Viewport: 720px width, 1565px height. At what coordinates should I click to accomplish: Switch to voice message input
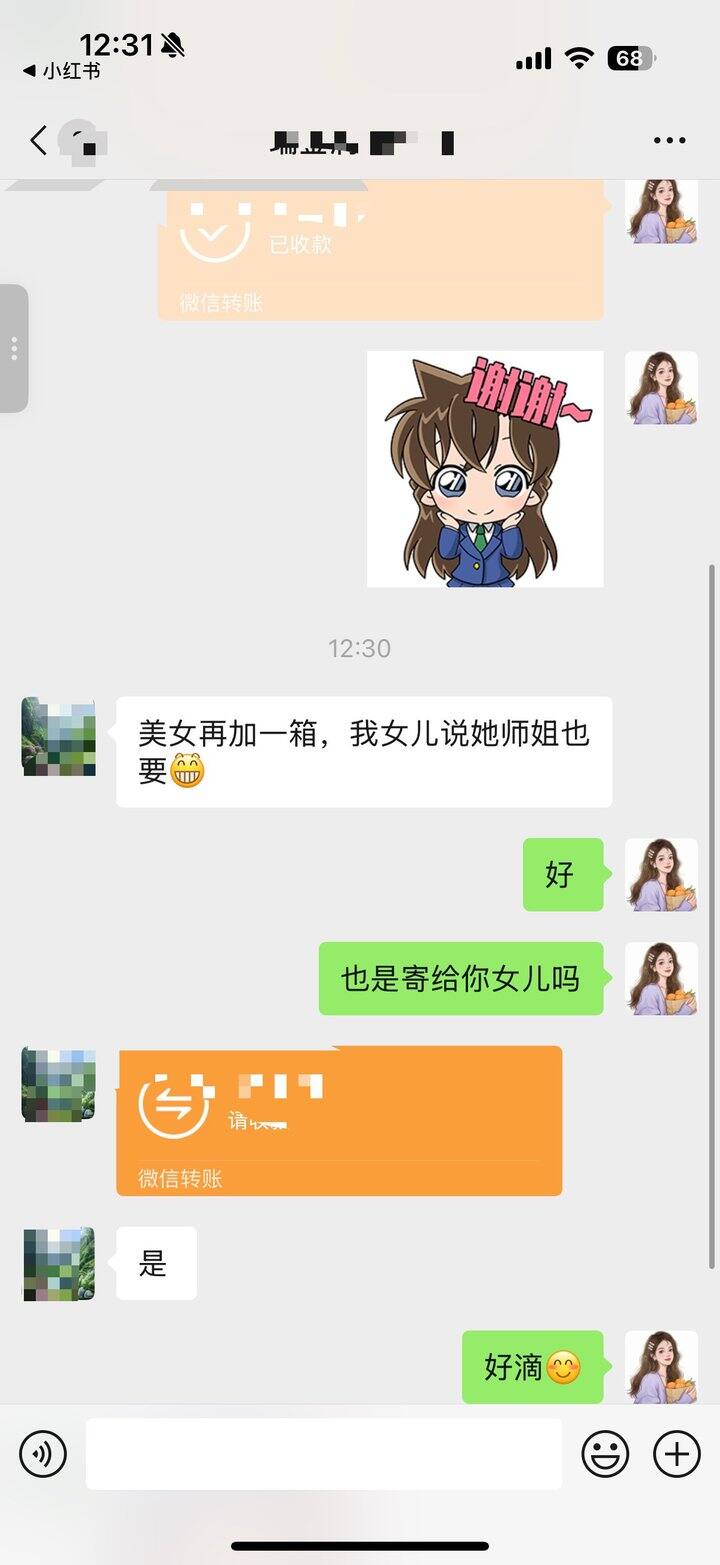pyautogui.click(x=43, y=1453)
